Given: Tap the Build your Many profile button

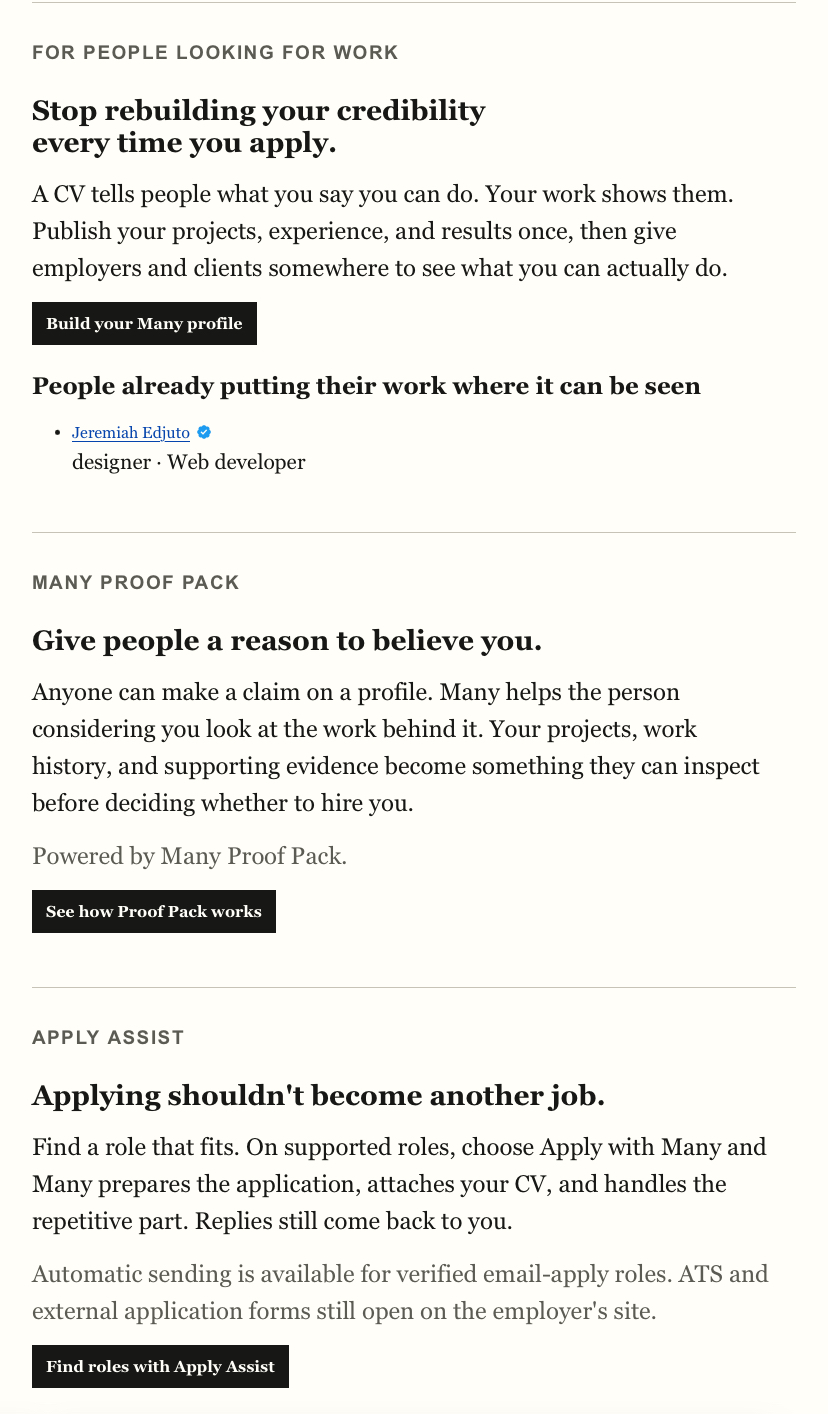Looking at the screenshot, I should pyautogui.click(x=144, y=323).
